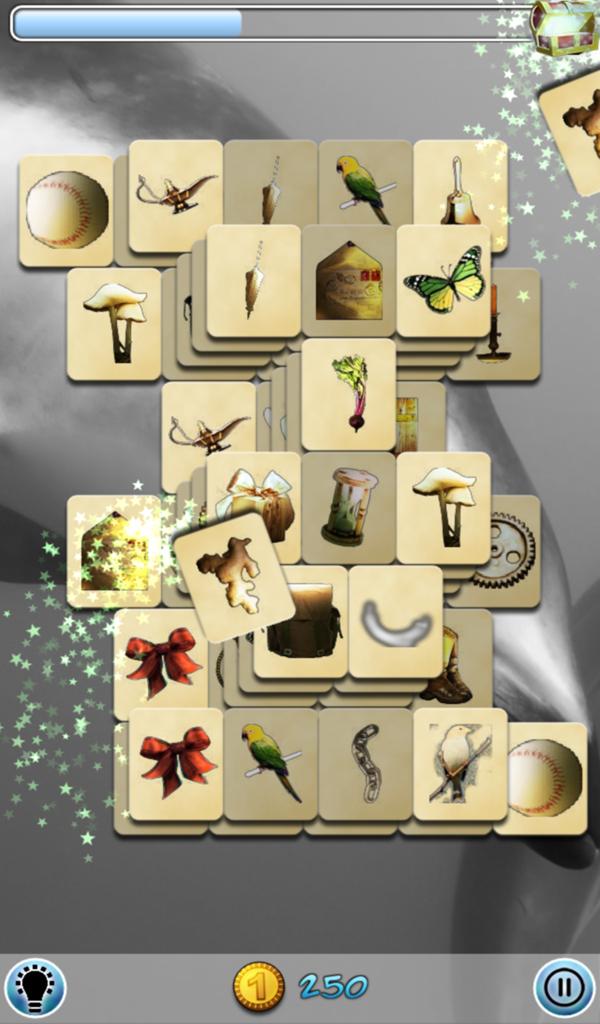
Task: Open the treasure chest icon
Action: pyautogui.click(x=565, y=25)
